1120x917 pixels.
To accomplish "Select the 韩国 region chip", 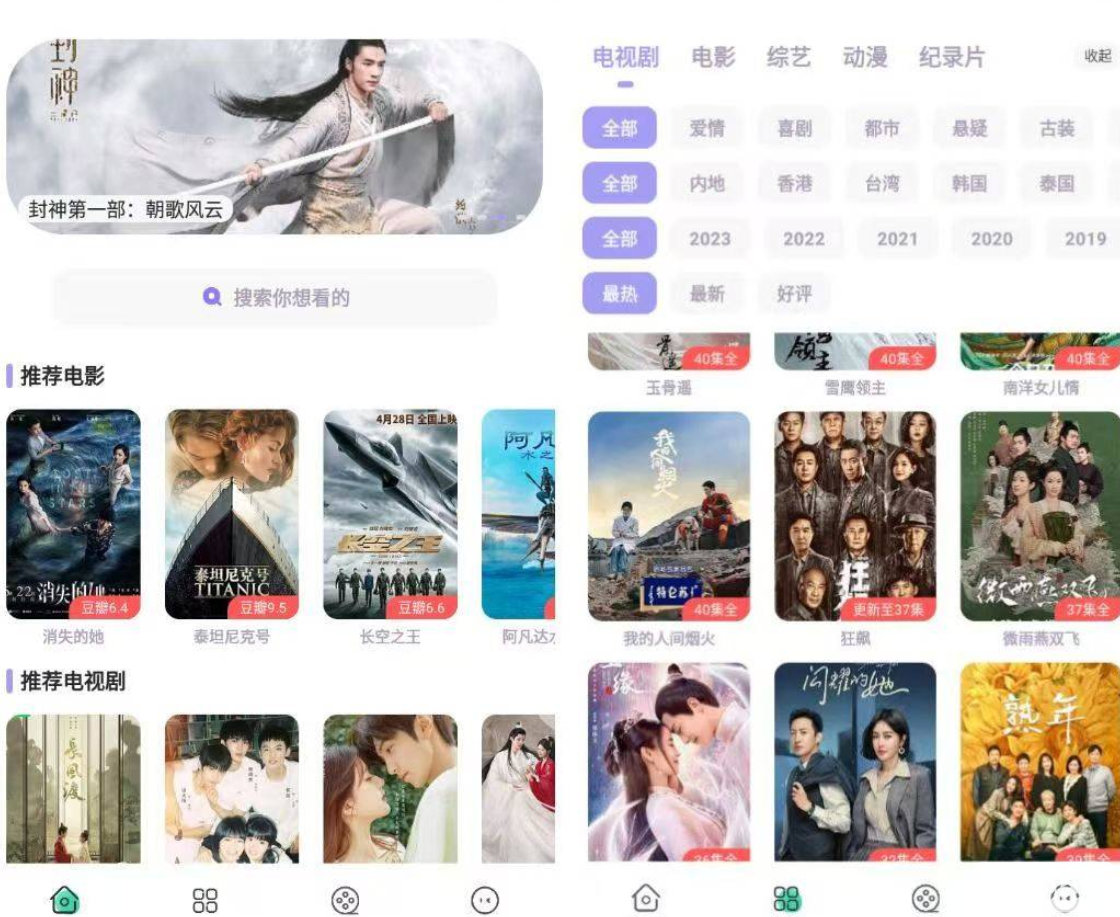I will pos(970,183).
